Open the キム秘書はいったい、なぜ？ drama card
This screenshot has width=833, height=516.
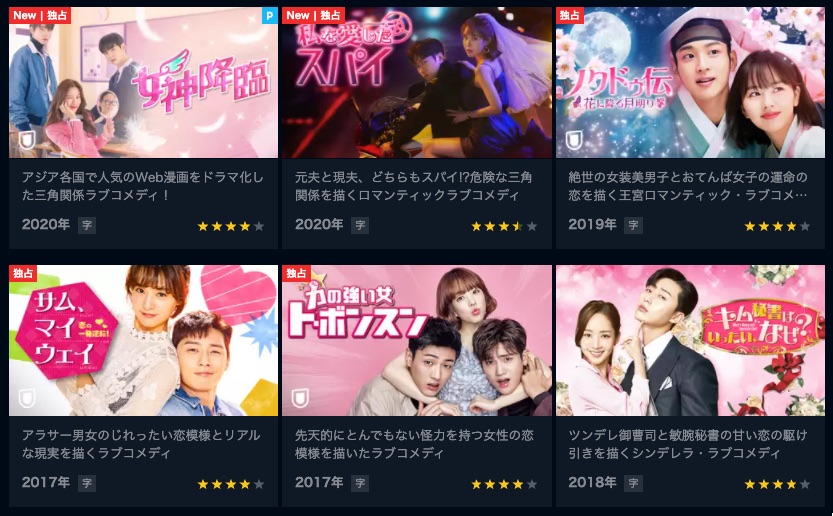[x=689, y=342]
